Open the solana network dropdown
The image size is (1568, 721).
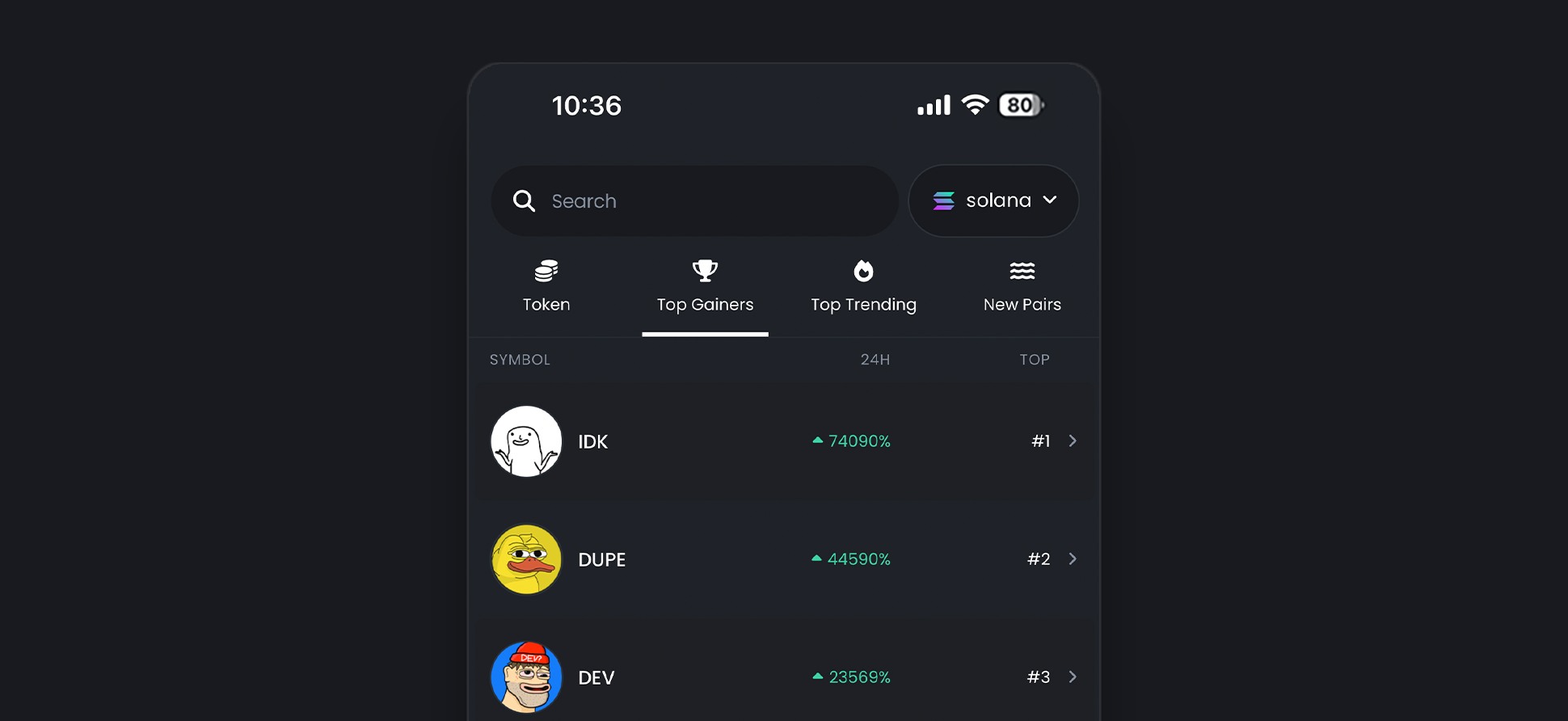[x=993, y=200]
